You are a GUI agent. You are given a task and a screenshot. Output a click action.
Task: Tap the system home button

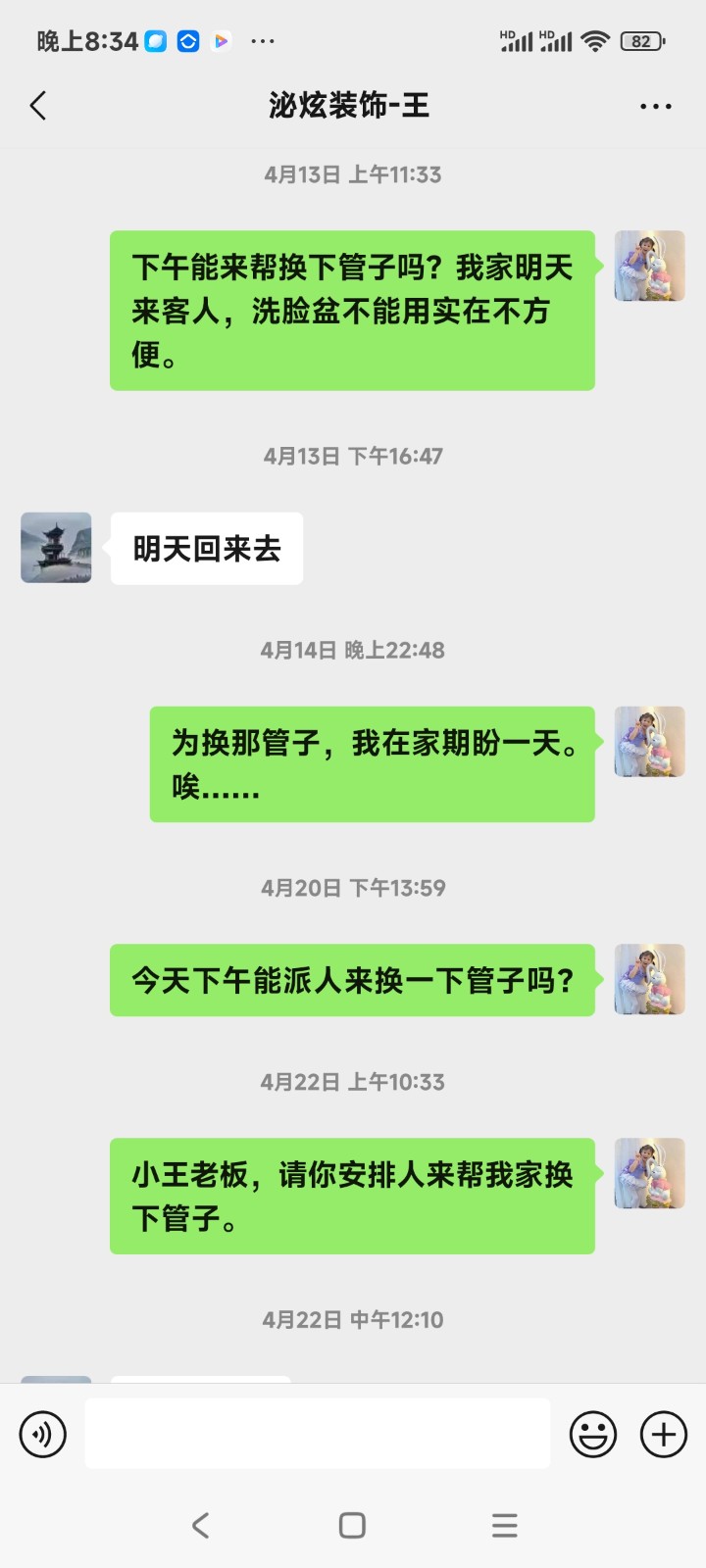[x=352, y=1525]
